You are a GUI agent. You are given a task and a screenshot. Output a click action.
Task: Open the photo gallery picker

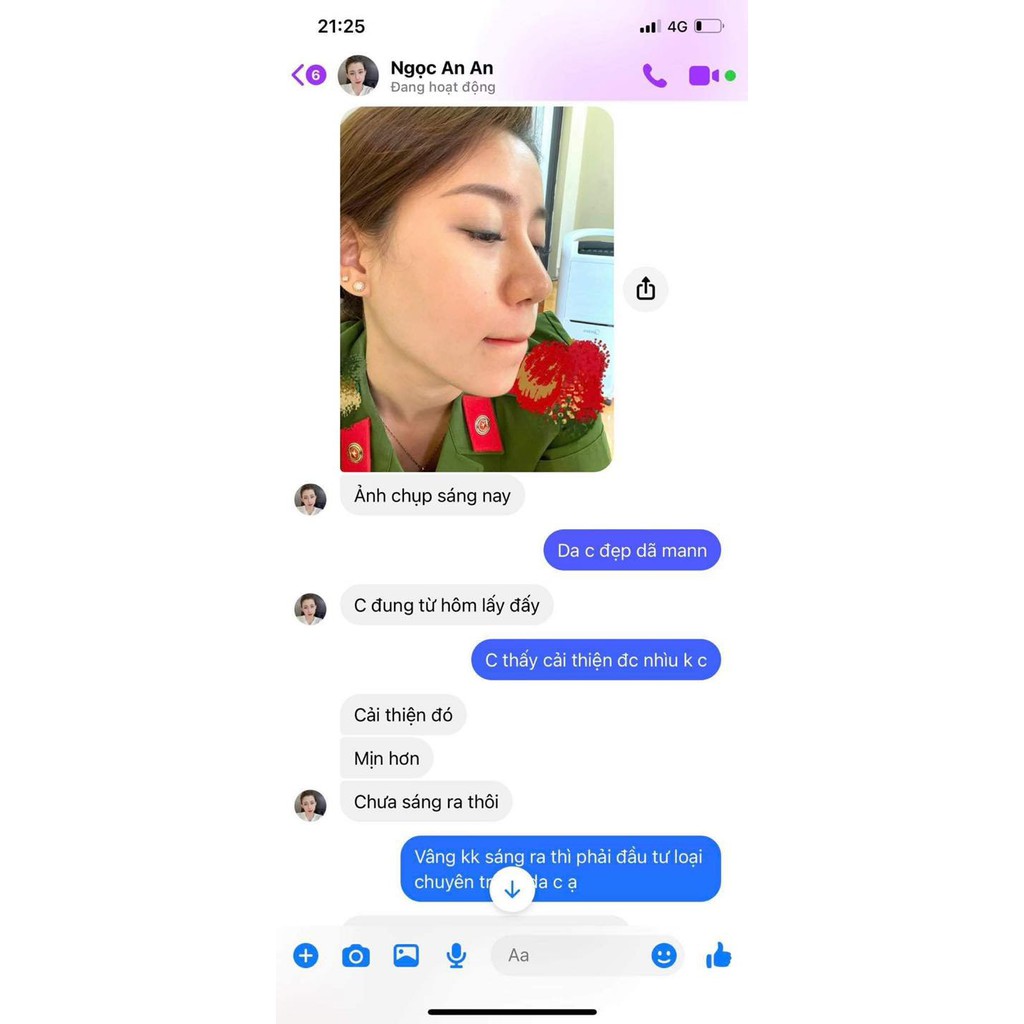click(406, 956)
